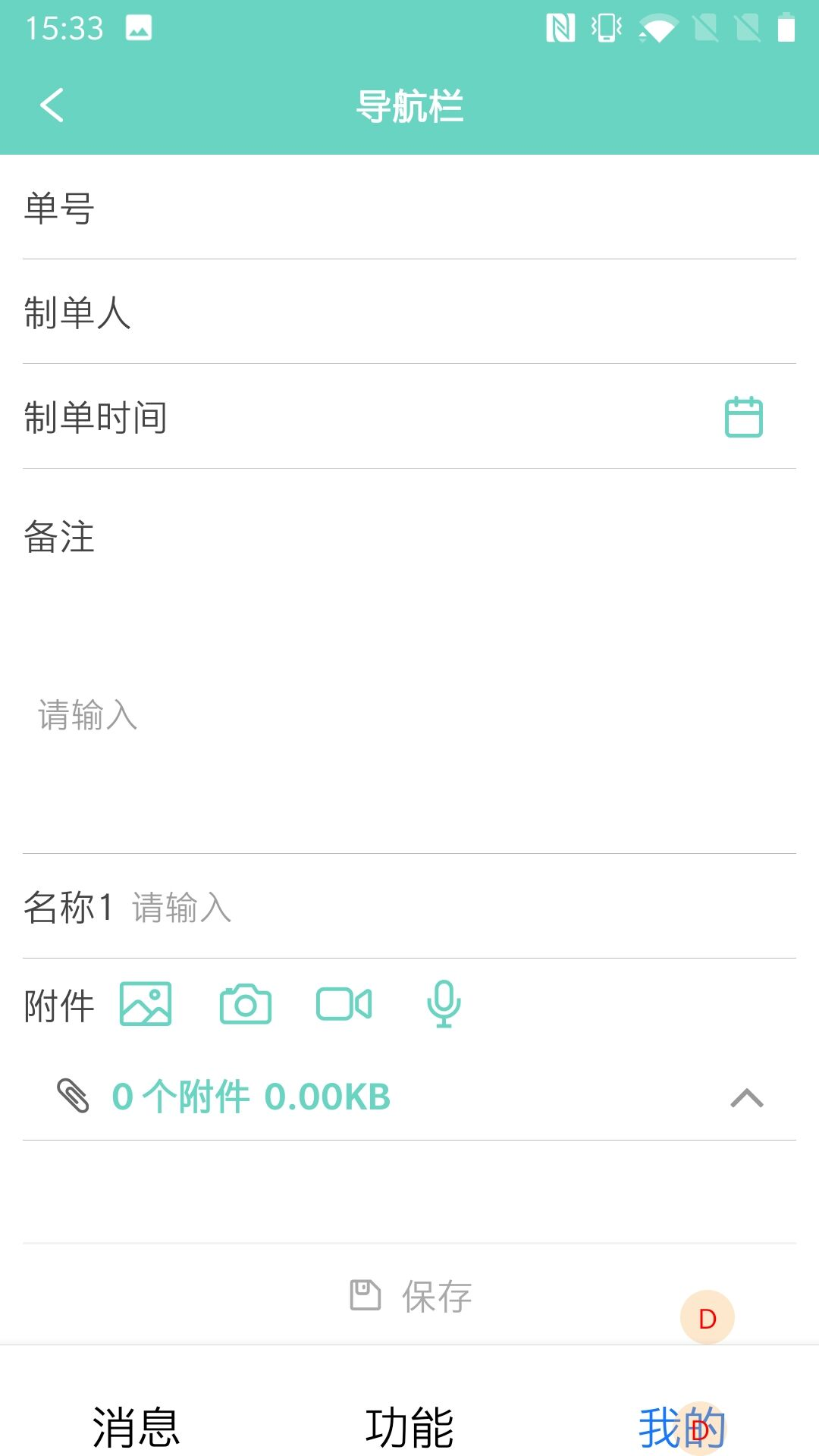The width and height of the screenshot is (819, 1456).
Task: Switch to the 消息 tab
Action: click(x=136, y=1427)
